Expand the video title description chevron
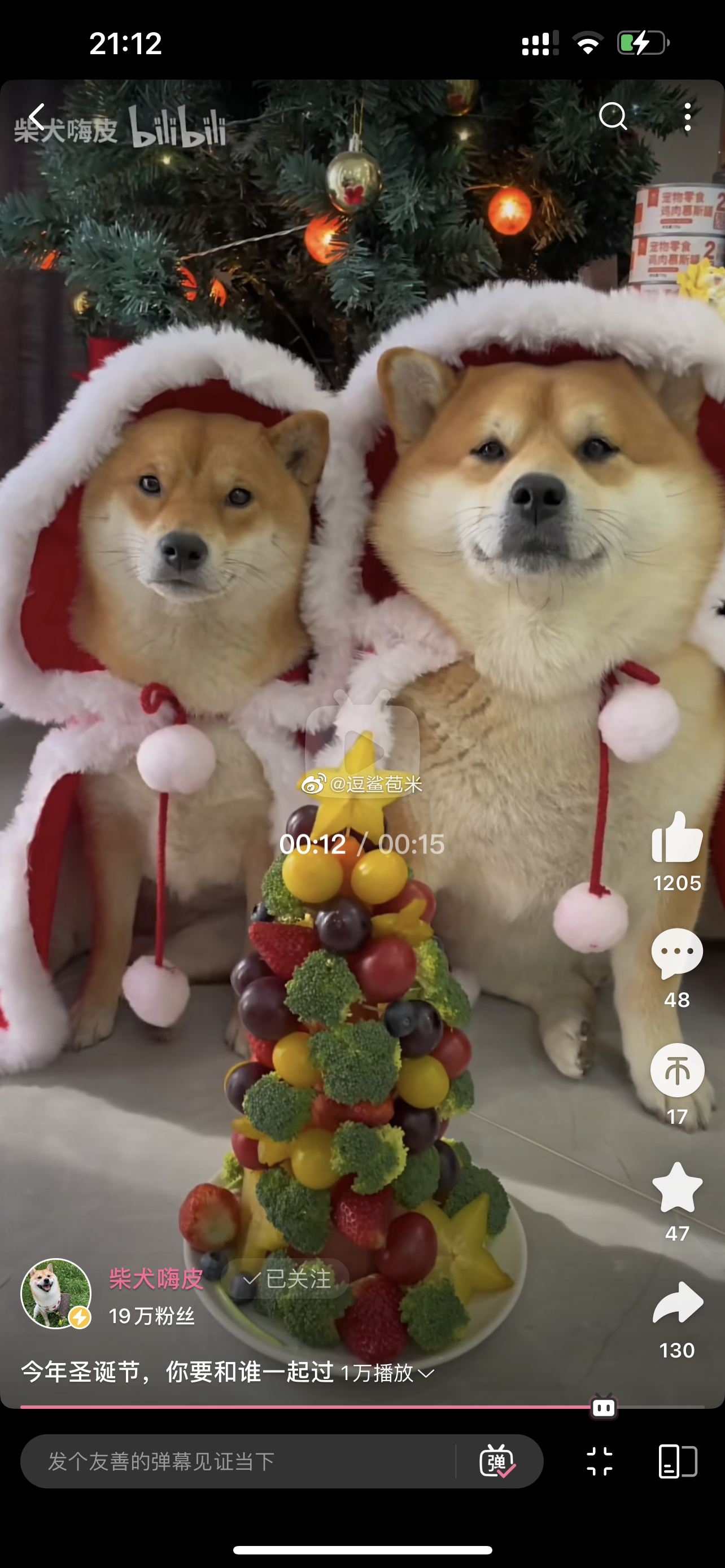Viewport: 725px width, 1568px height. (x=427, y=1374)
